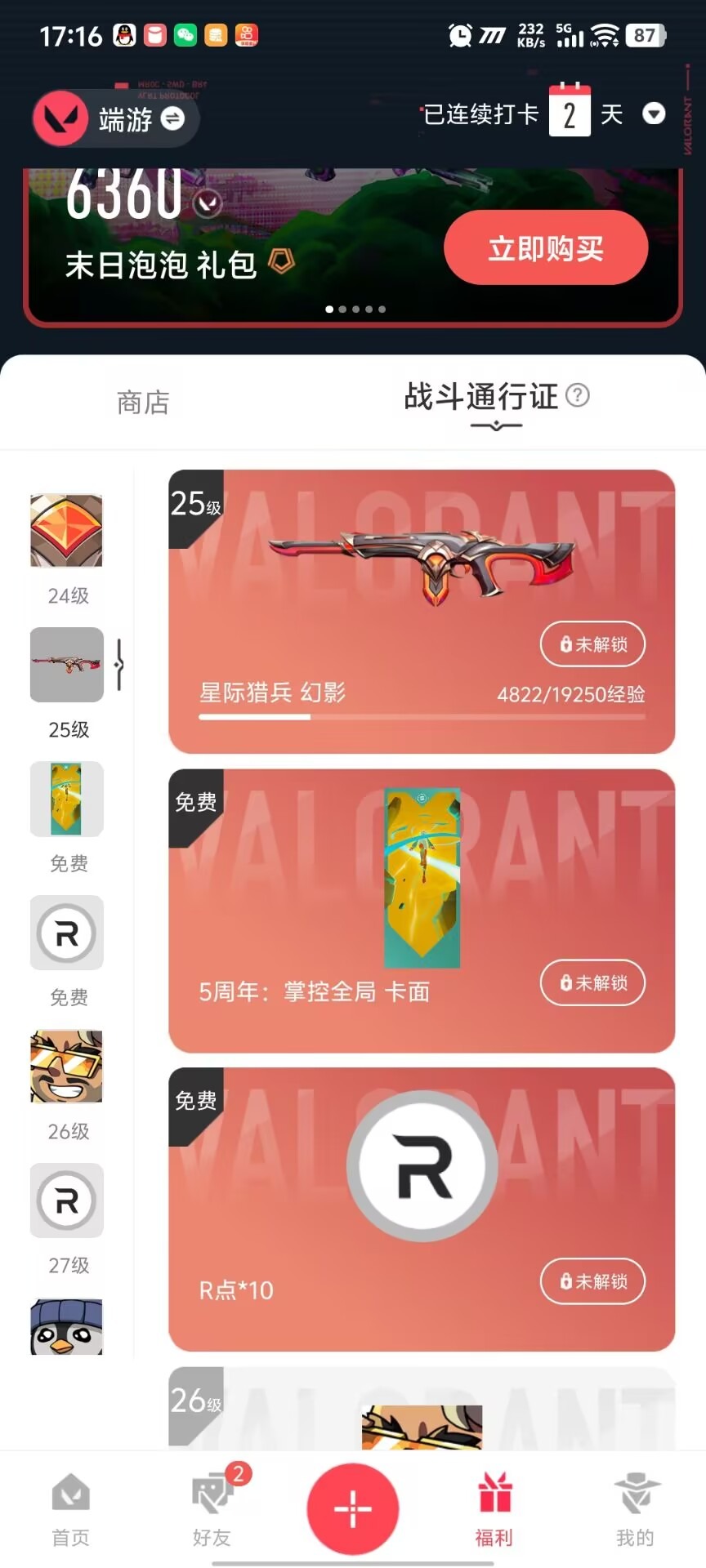The height and width of the screenshot is (1568, 706).
Task: Open battle pass help question icon
Action: [x=578, y=395]
